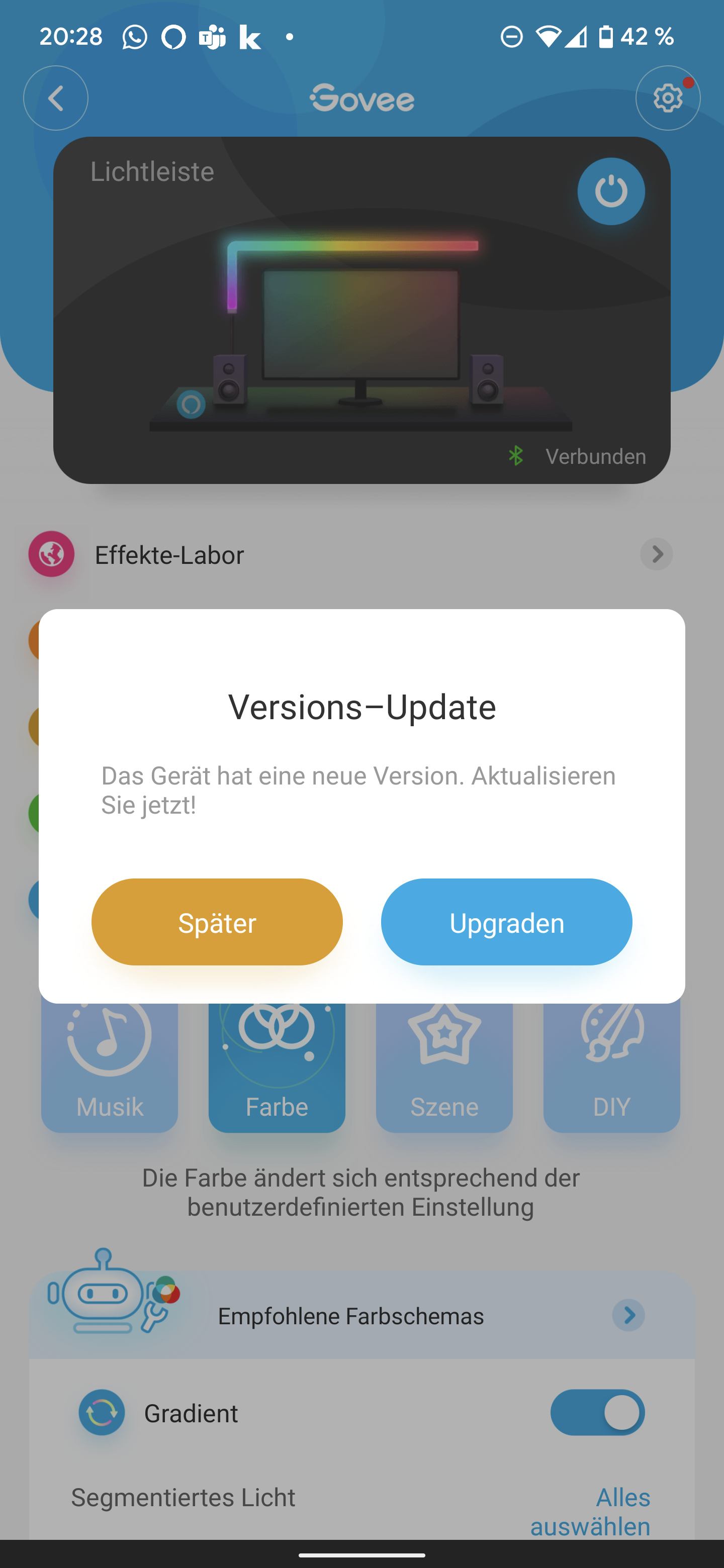Dismiss the update with Später

tap(217, 922)
